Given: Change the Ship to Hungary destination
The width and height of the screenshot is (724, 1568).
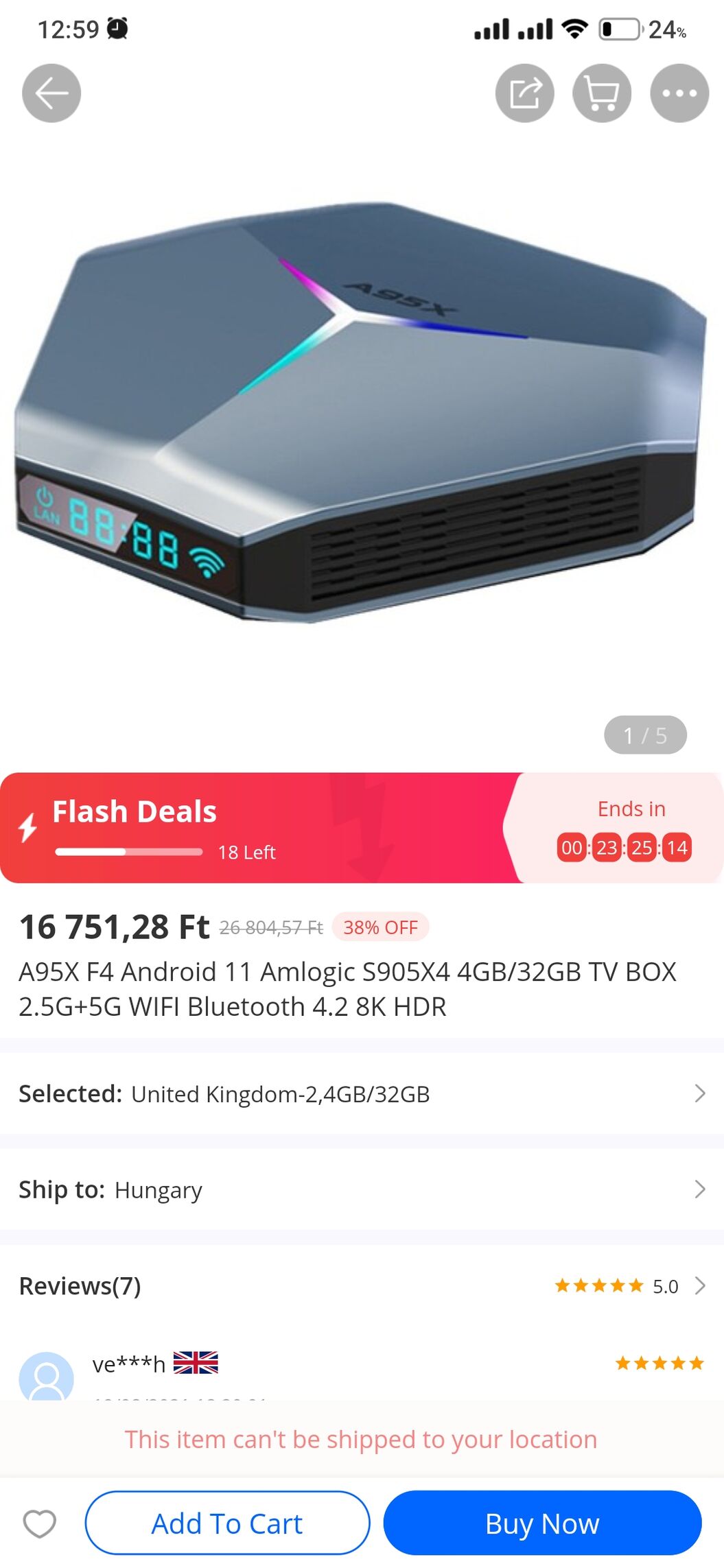Looking at the screenshot, I should (362, 1189).
